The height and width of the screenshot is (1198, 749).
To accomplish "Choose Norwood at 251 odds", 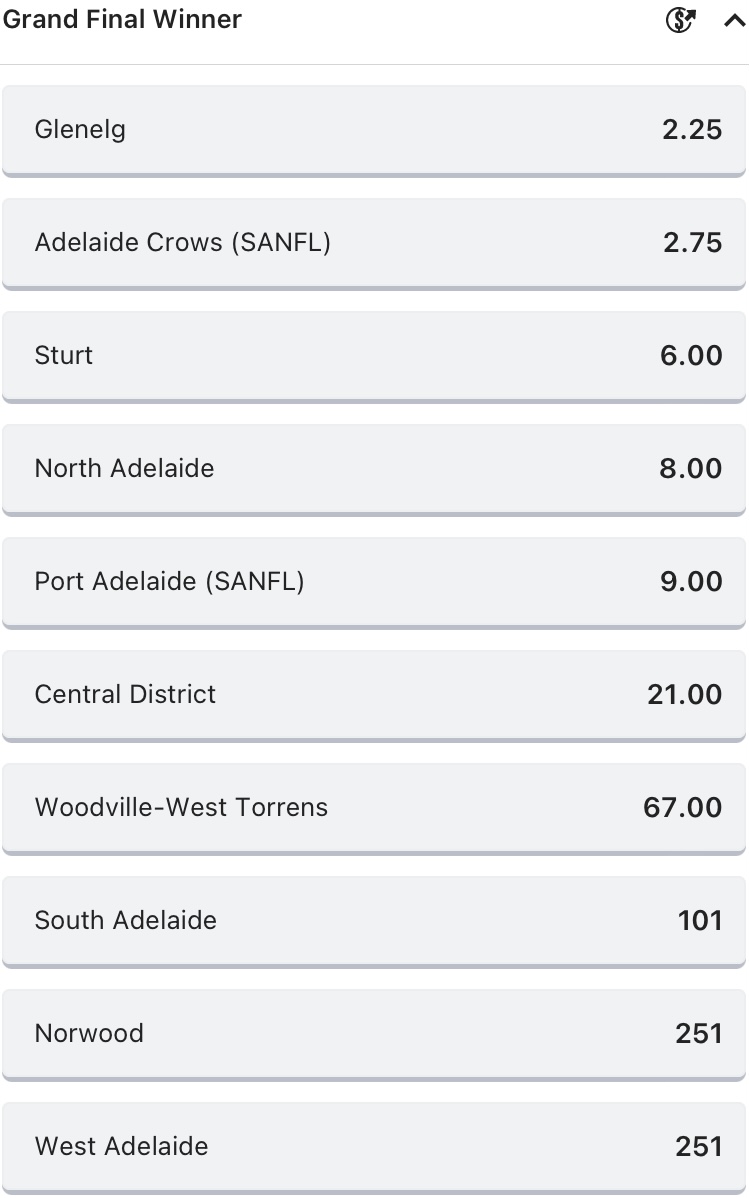I will pyautogui.click(x=374, y=1034).
